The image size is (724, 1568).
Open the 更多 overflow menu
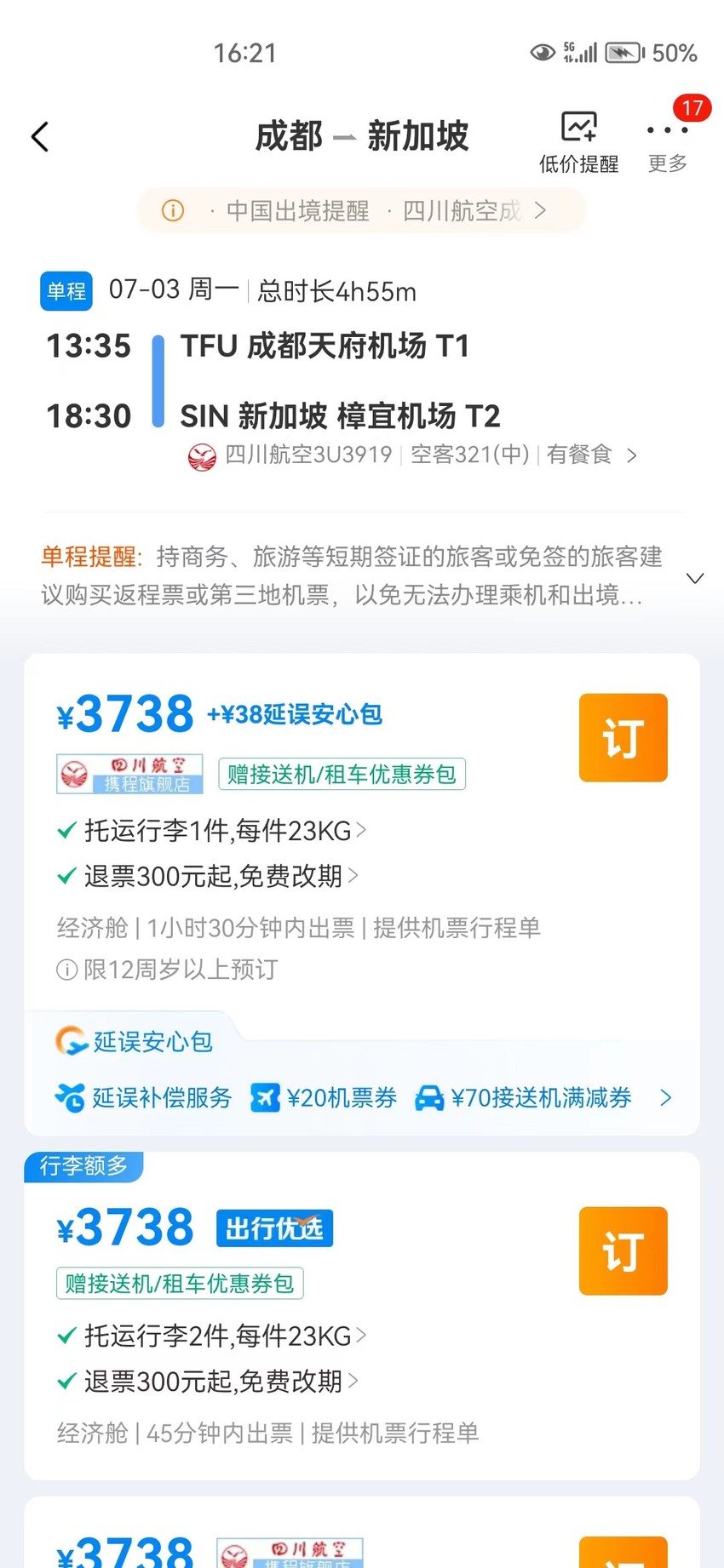tap(667, 142)
